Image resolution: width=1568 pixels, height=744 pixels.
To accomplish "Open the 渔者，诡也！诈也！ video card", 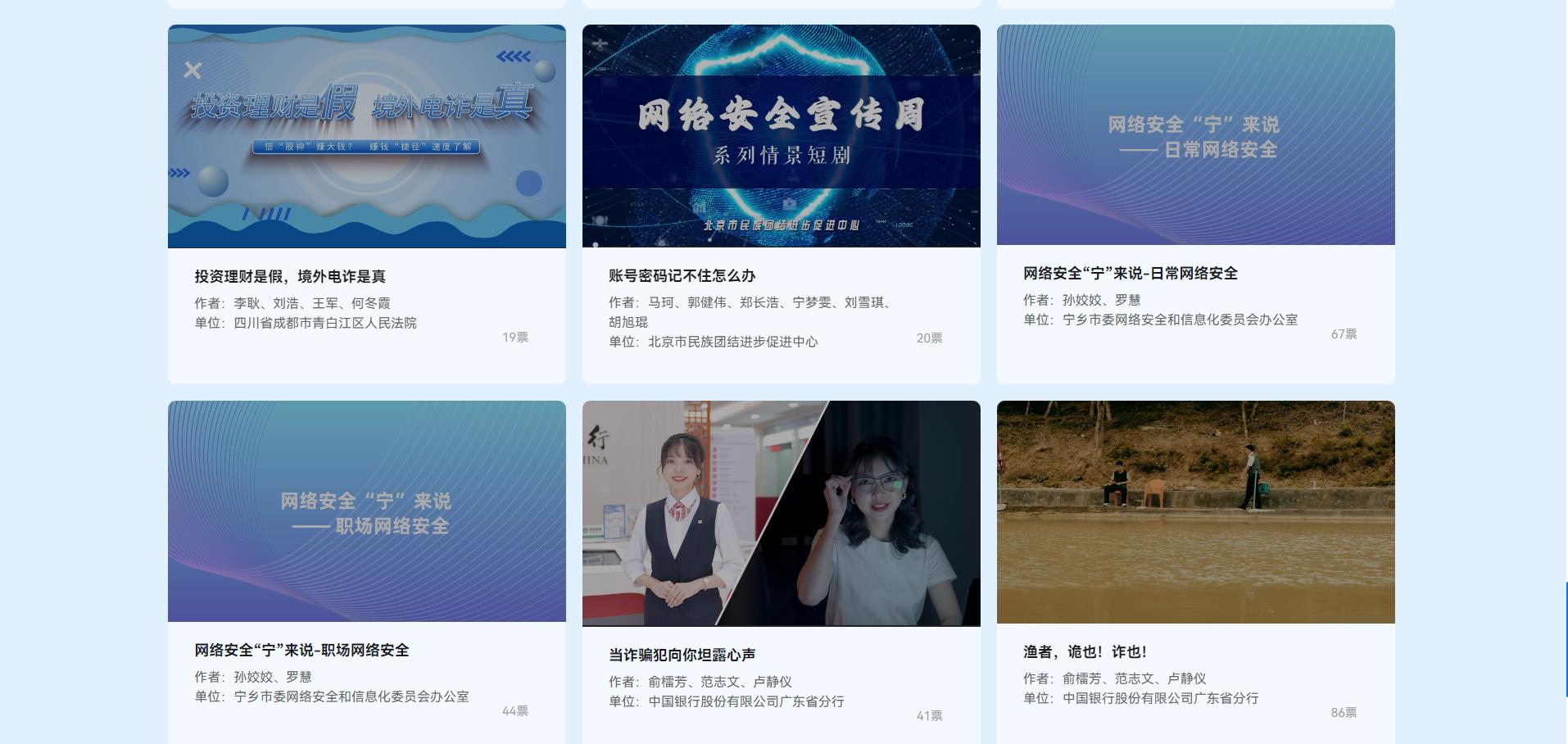I will [1195, 512].
